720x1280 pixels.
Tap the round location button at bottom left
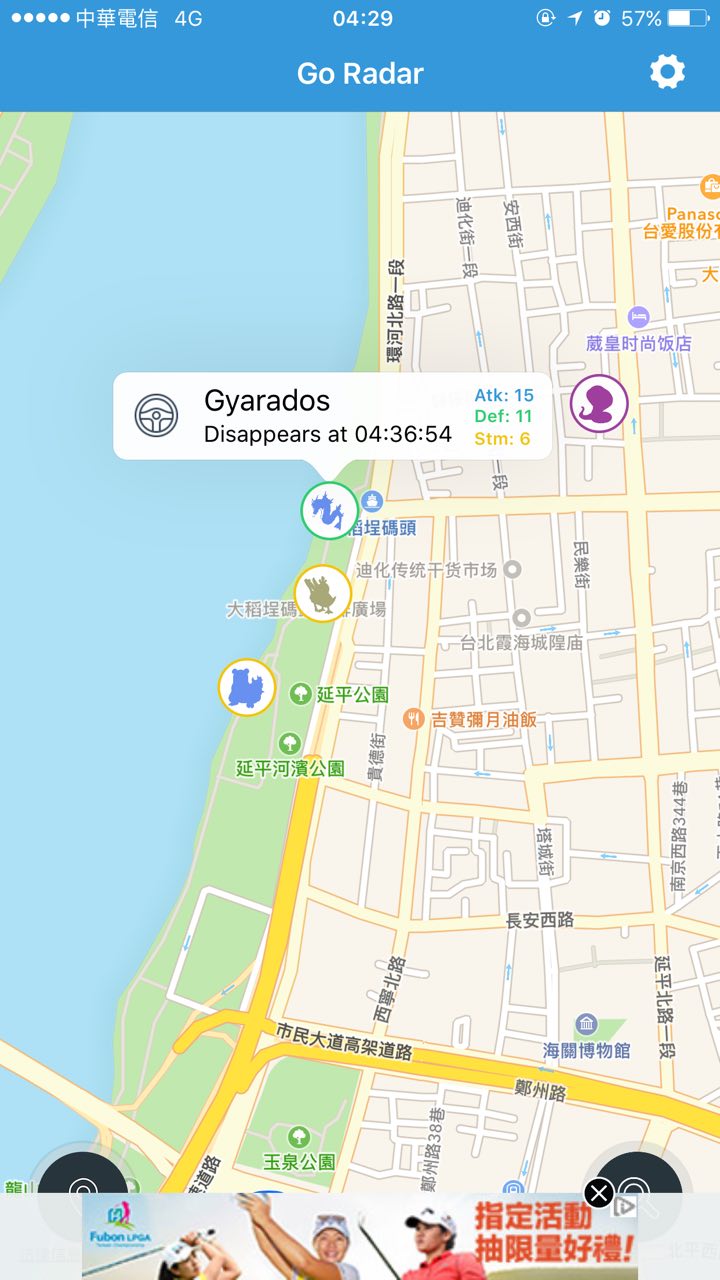click(x=84, y=1188)
